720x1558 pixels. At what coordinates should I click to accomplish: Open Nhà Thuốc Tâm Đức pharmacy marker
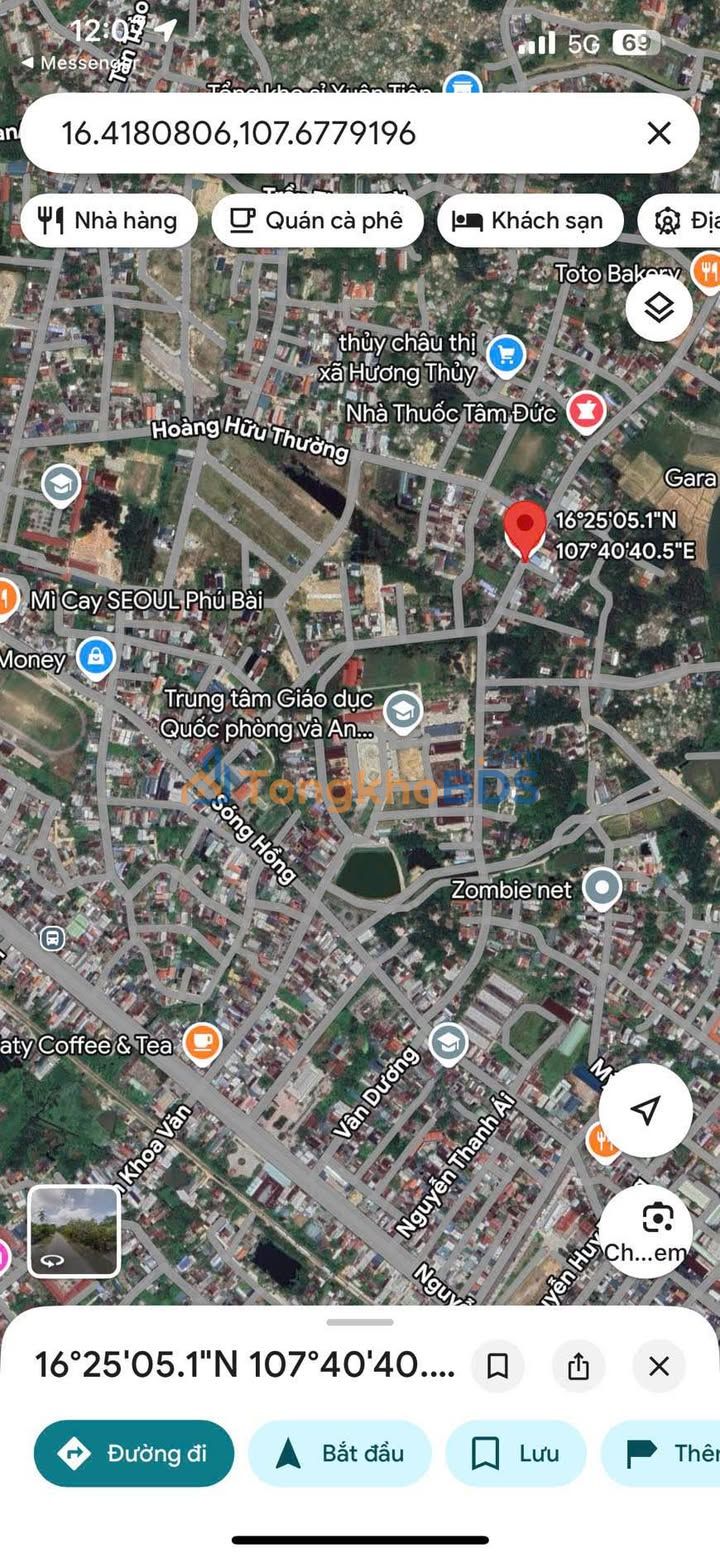pyautogui.click(x=586, y=412)
